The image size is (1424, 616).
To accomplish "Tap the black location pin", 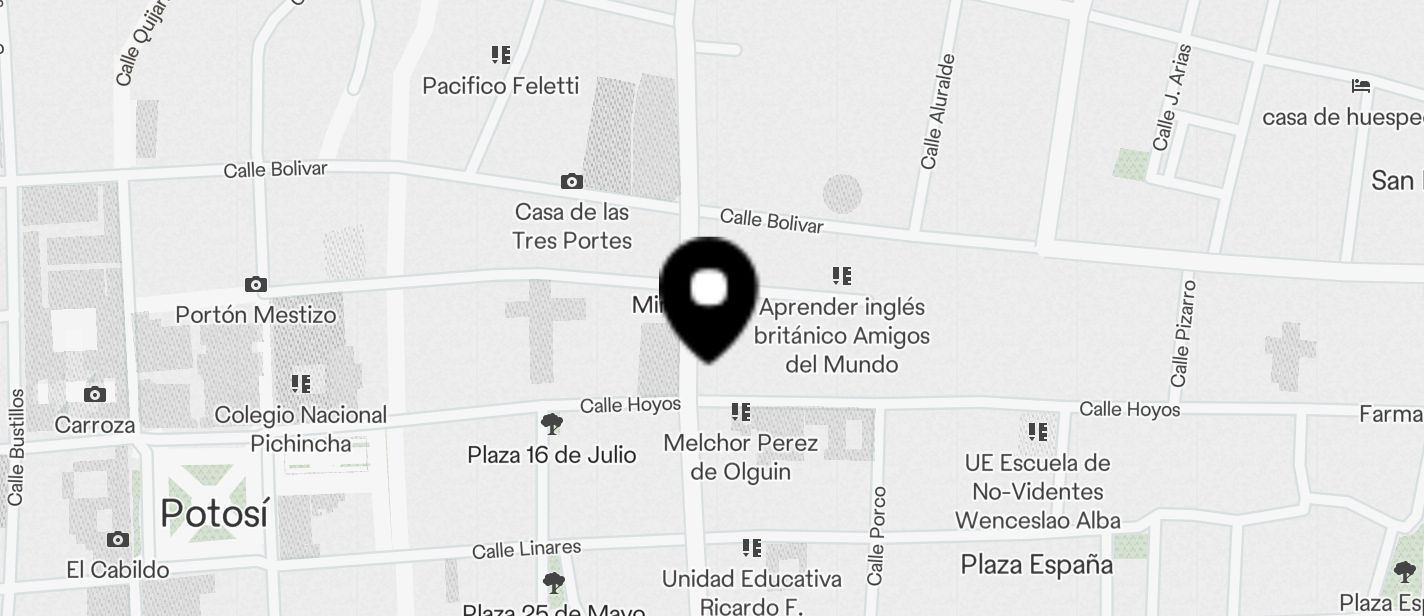I will 709,296.
